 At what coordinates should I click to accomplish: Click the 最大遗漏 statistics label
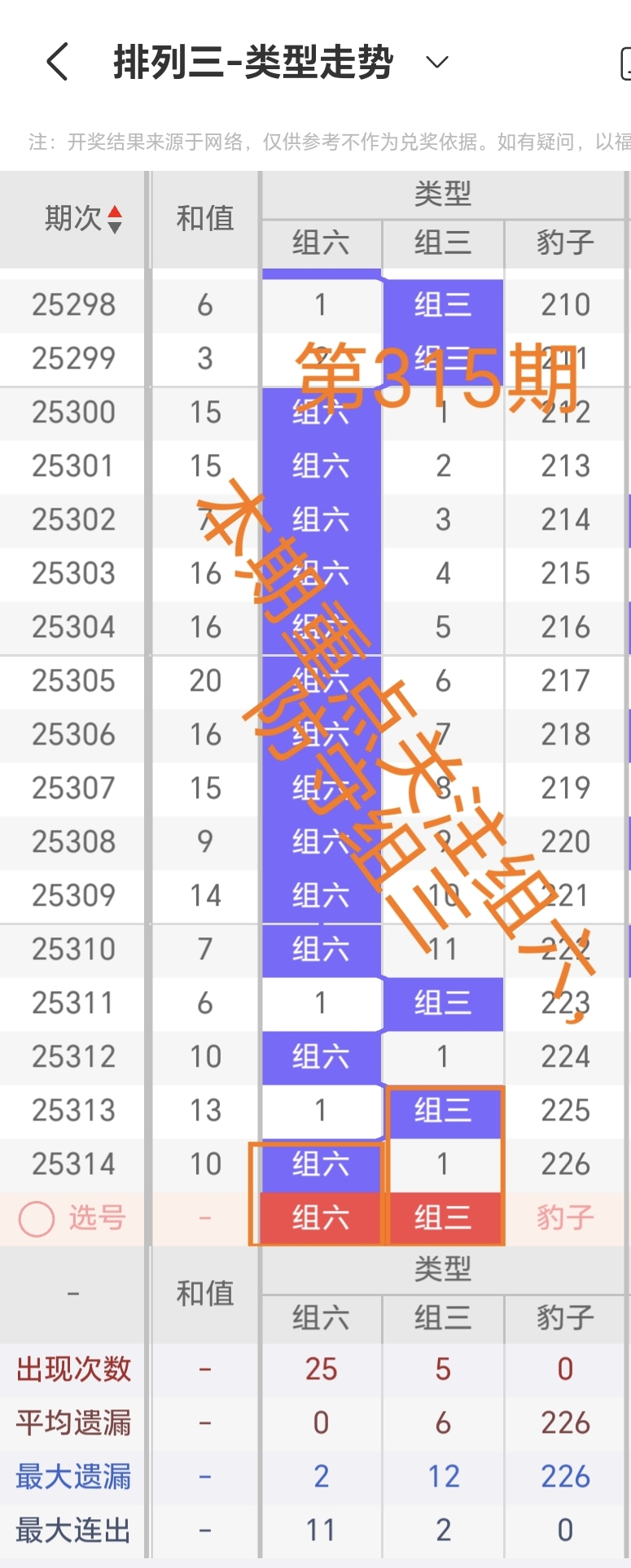pos(73,1475)
